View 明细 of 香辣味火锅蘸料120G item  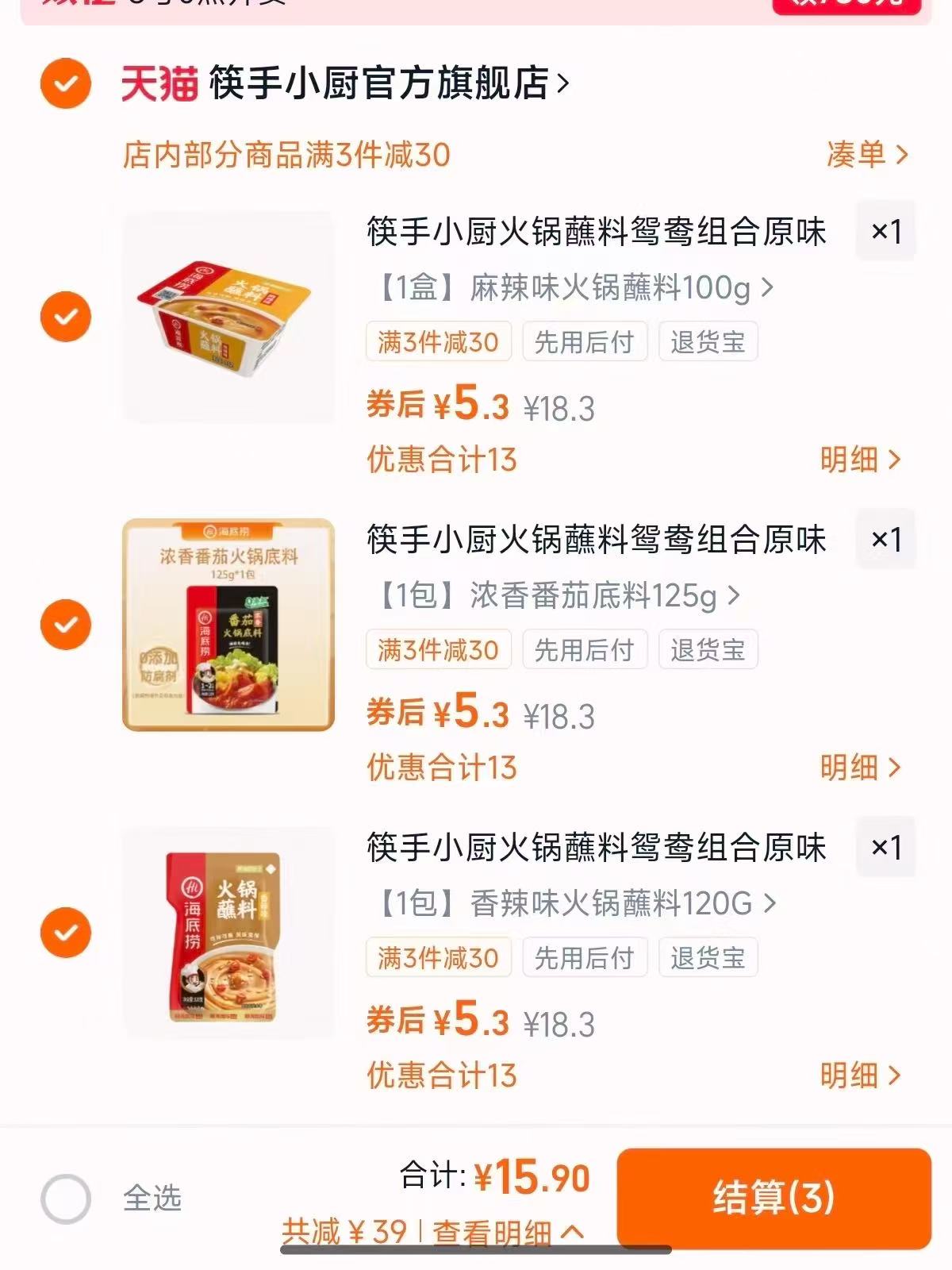[x=861, y=1074]
